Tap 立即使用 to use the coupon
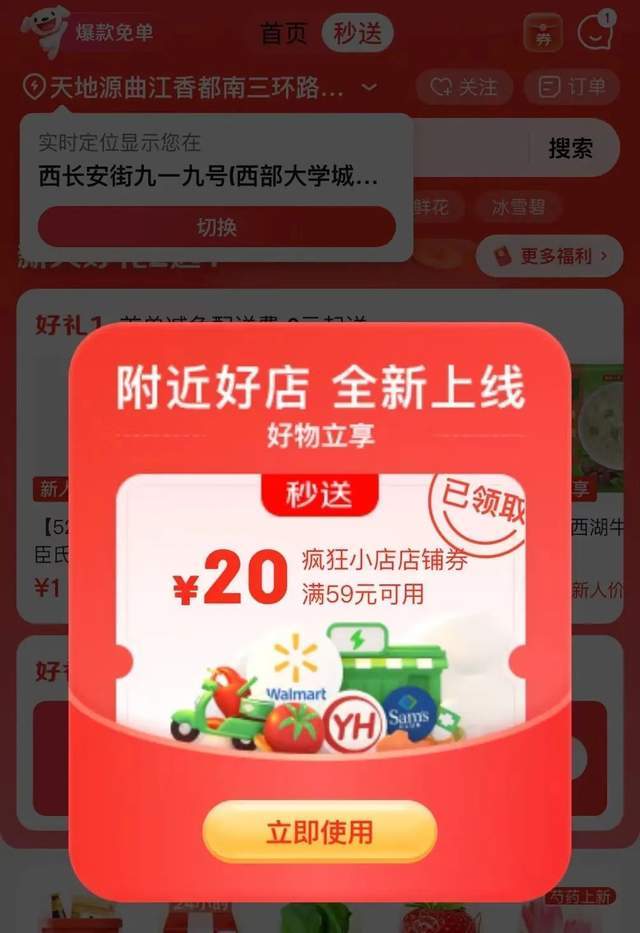This screenshot has height=933, width=640. tap(320, 832)
